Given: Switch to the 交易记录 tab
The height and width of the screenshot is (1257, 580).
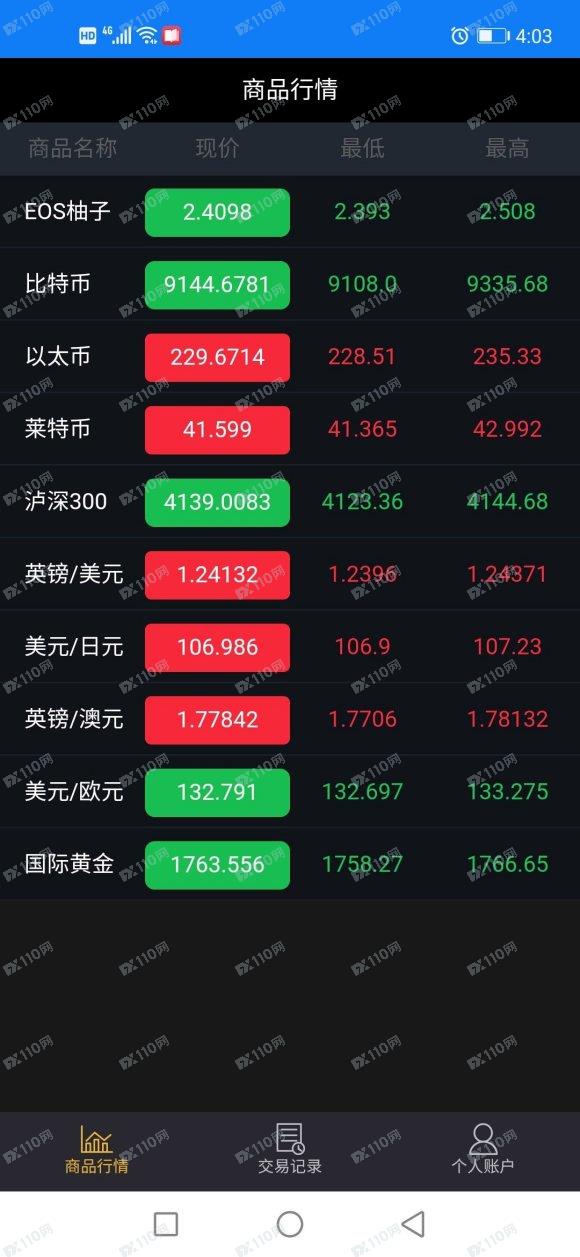Looking at the screenshot, I should (x=290, y=1151).
